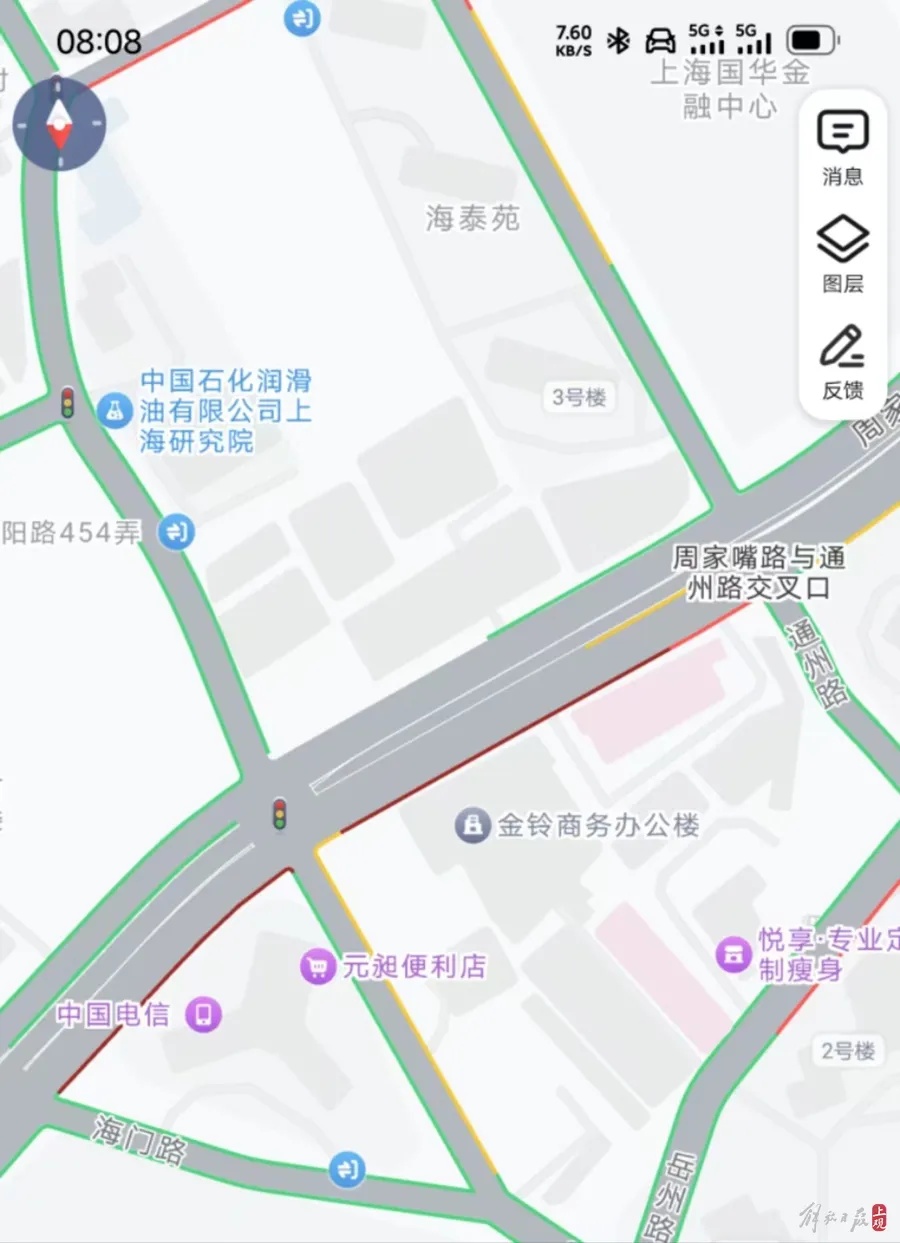Tap the entrance marker beside 阳路454弄
Viewport: 900px width, 1243px height.
tap(177, 531)
